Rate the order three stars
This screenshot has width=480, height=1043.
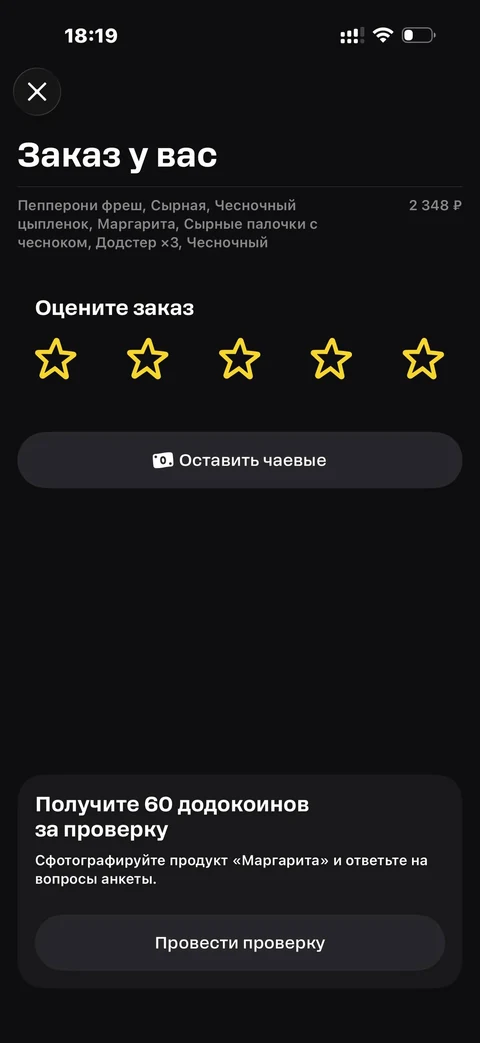[x=239, y=359]
